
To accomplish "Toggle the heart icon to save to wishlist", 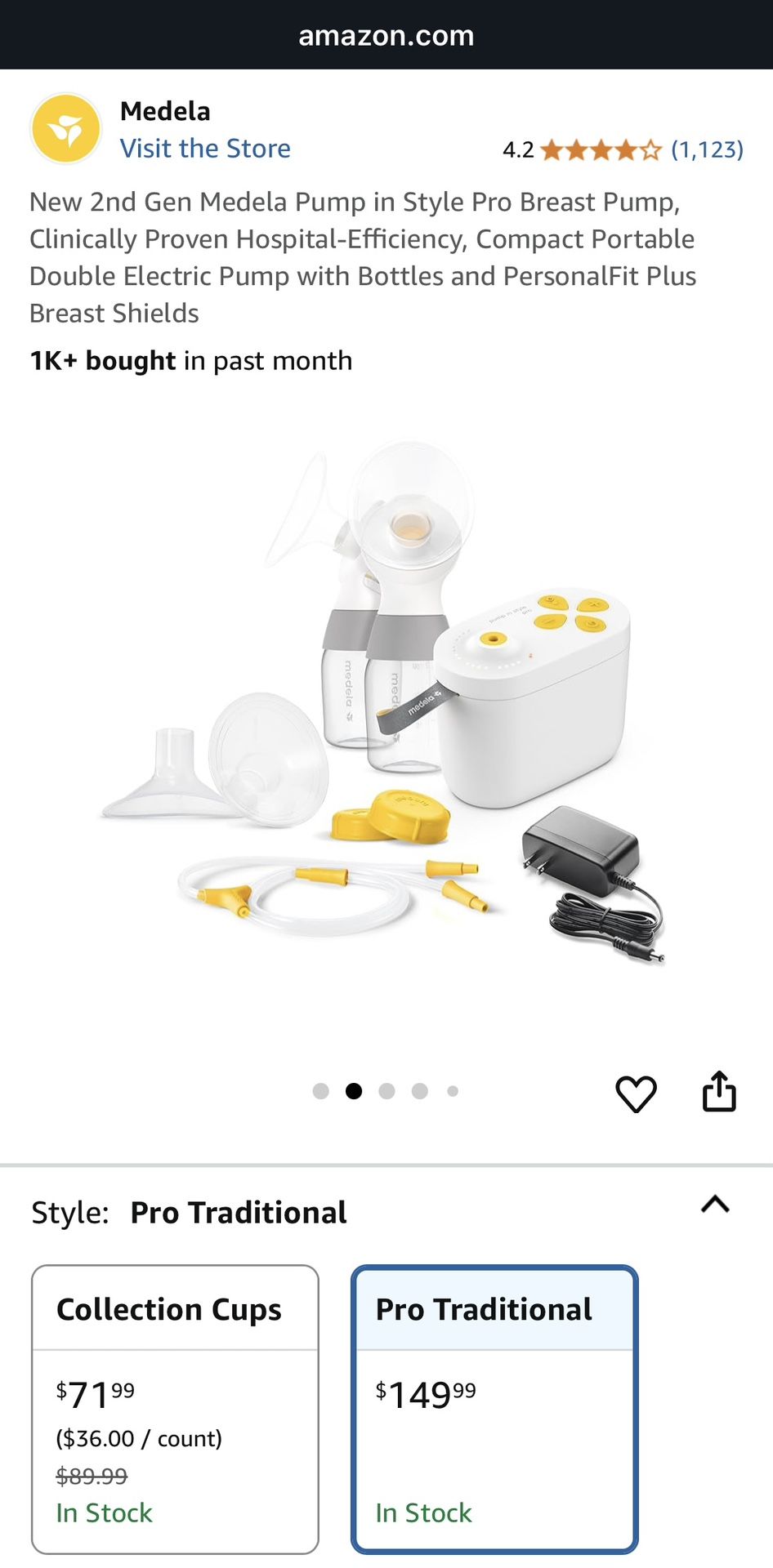I will tap(637, 1094).
